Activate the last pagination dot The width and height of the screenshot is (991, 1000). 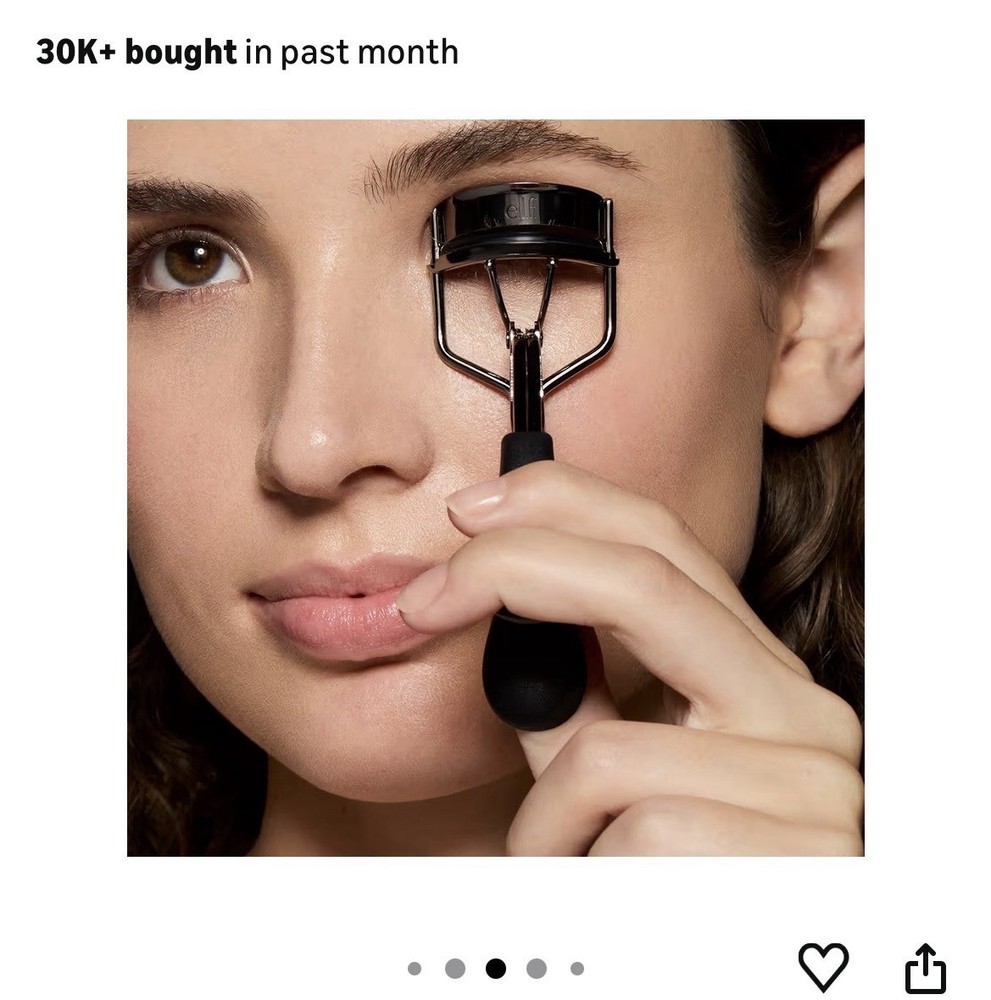tap(575, 967)
